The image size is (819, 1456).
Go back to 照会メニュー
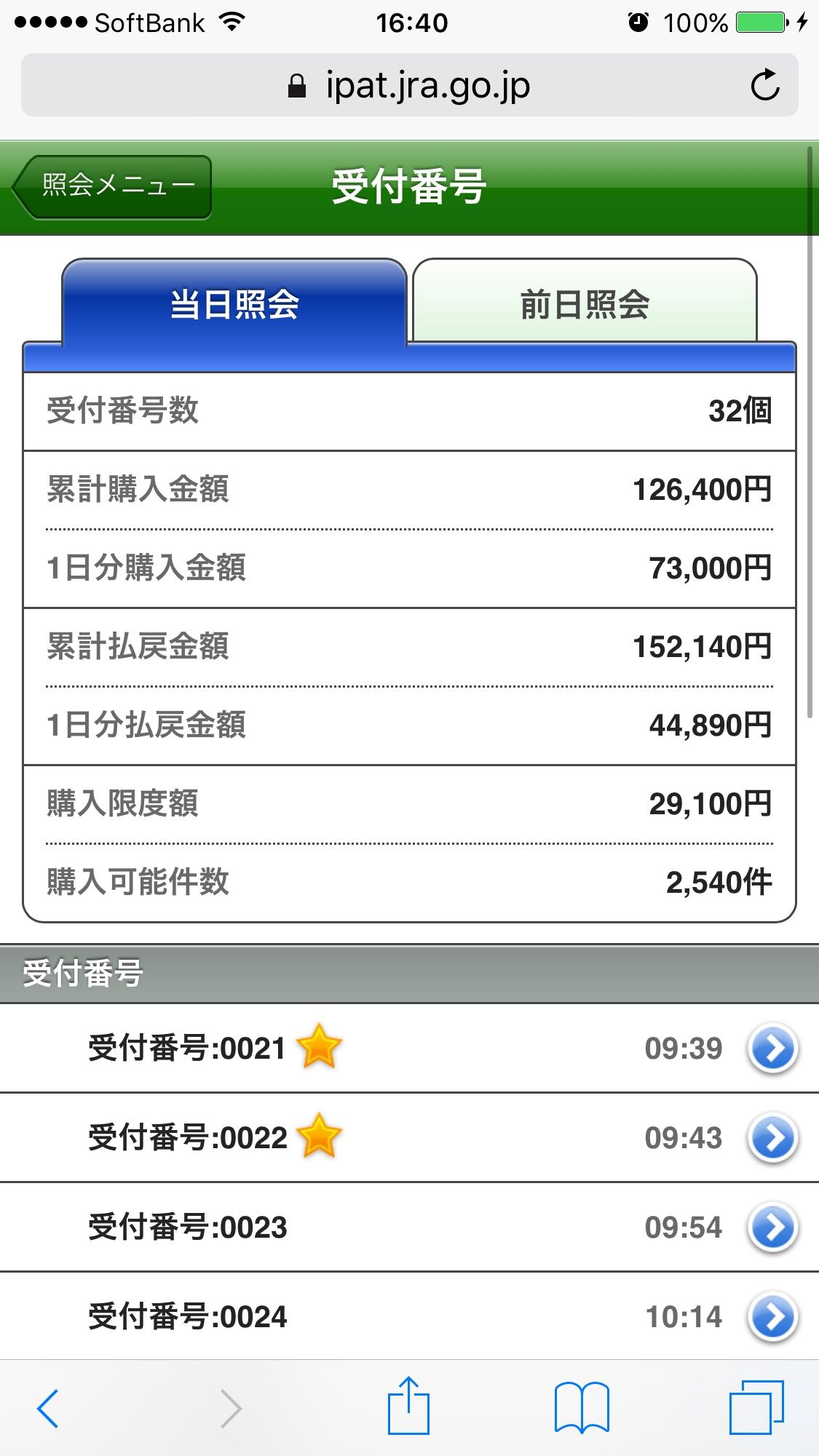(113, 186)
